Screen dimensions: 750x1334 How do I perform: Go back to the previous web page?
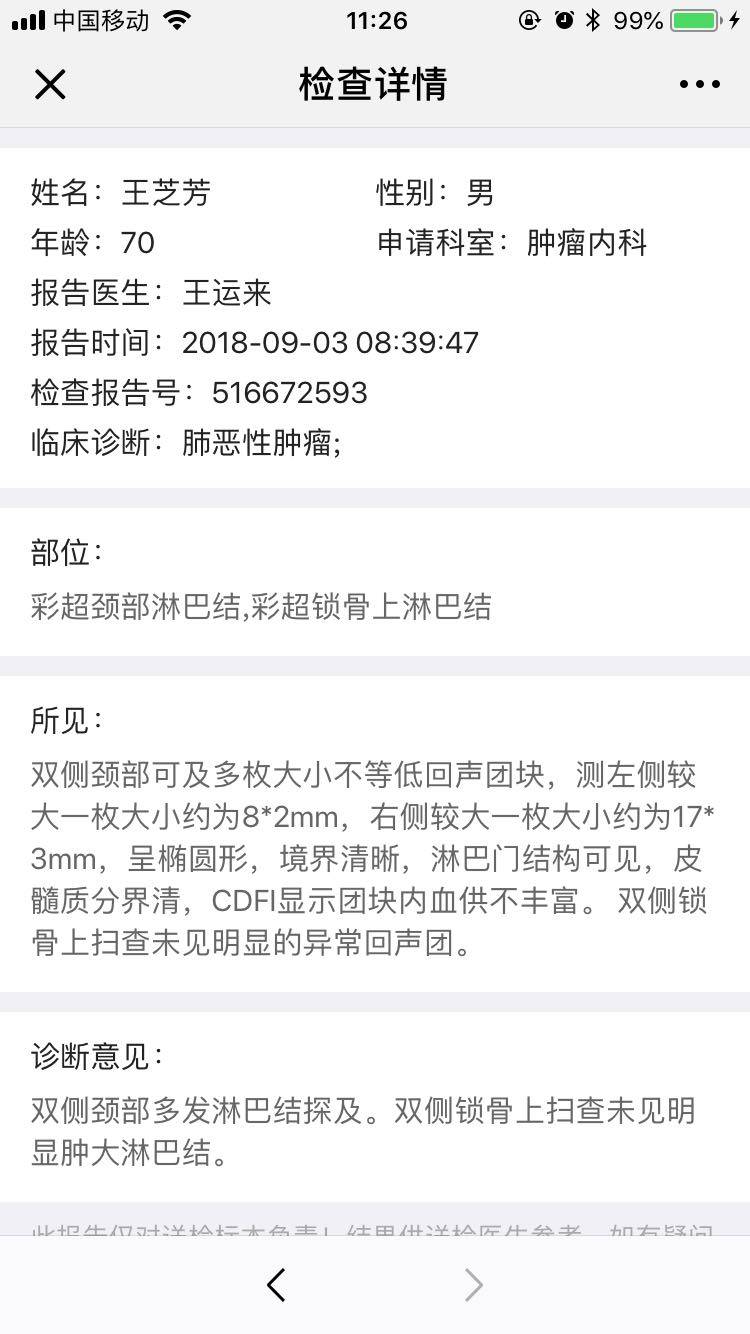point(277,1285)
